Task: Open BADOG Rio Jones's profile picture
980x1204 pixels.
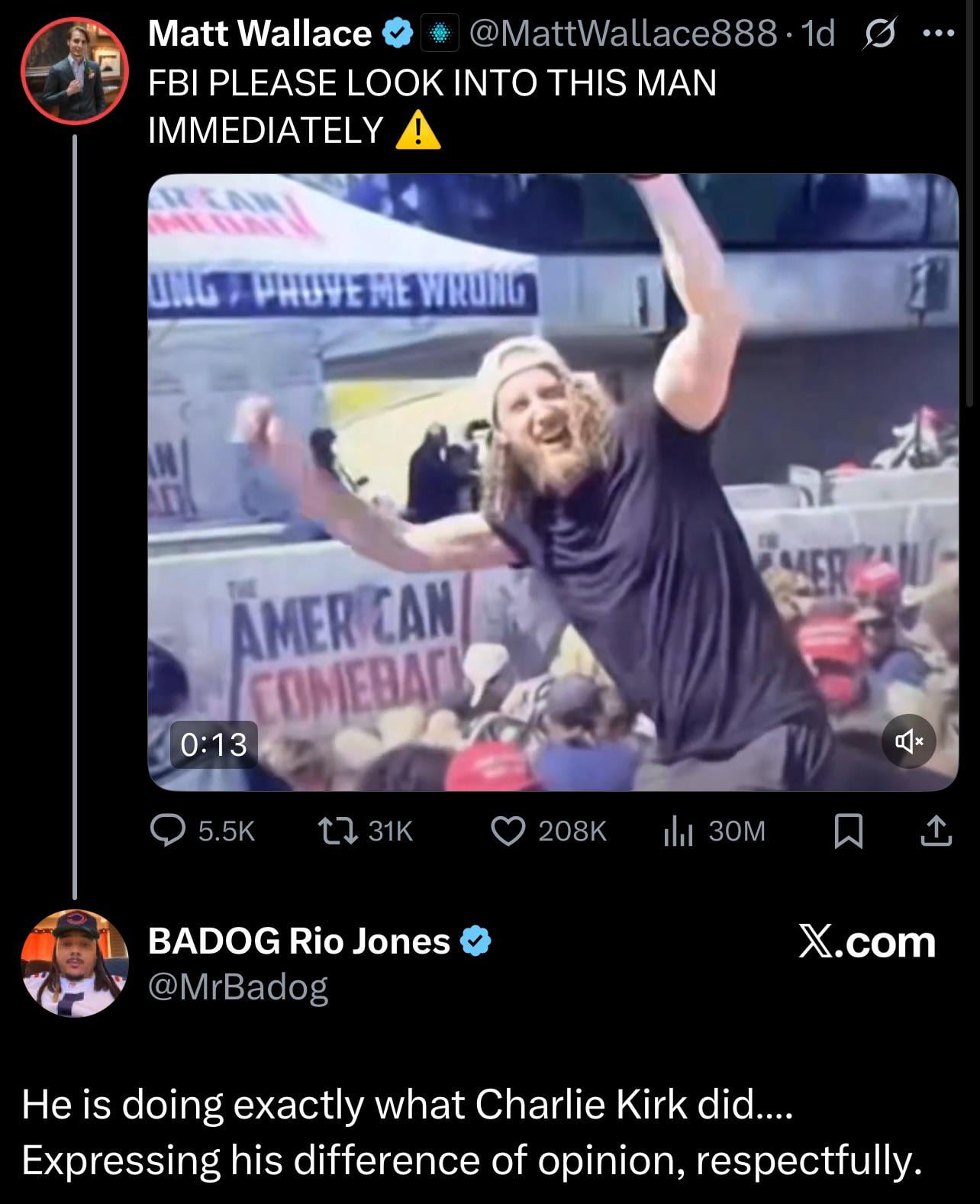Action: 74,962
